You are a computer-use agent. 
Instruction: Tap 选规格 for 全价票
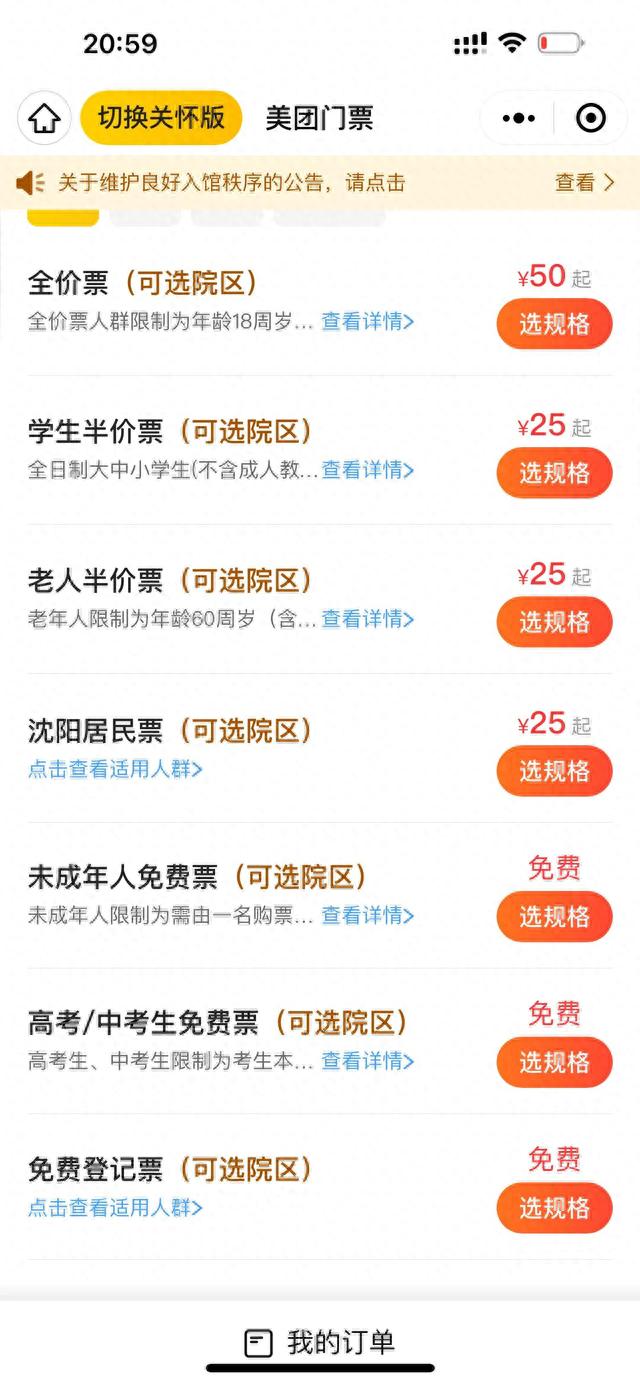click(554, 324)
